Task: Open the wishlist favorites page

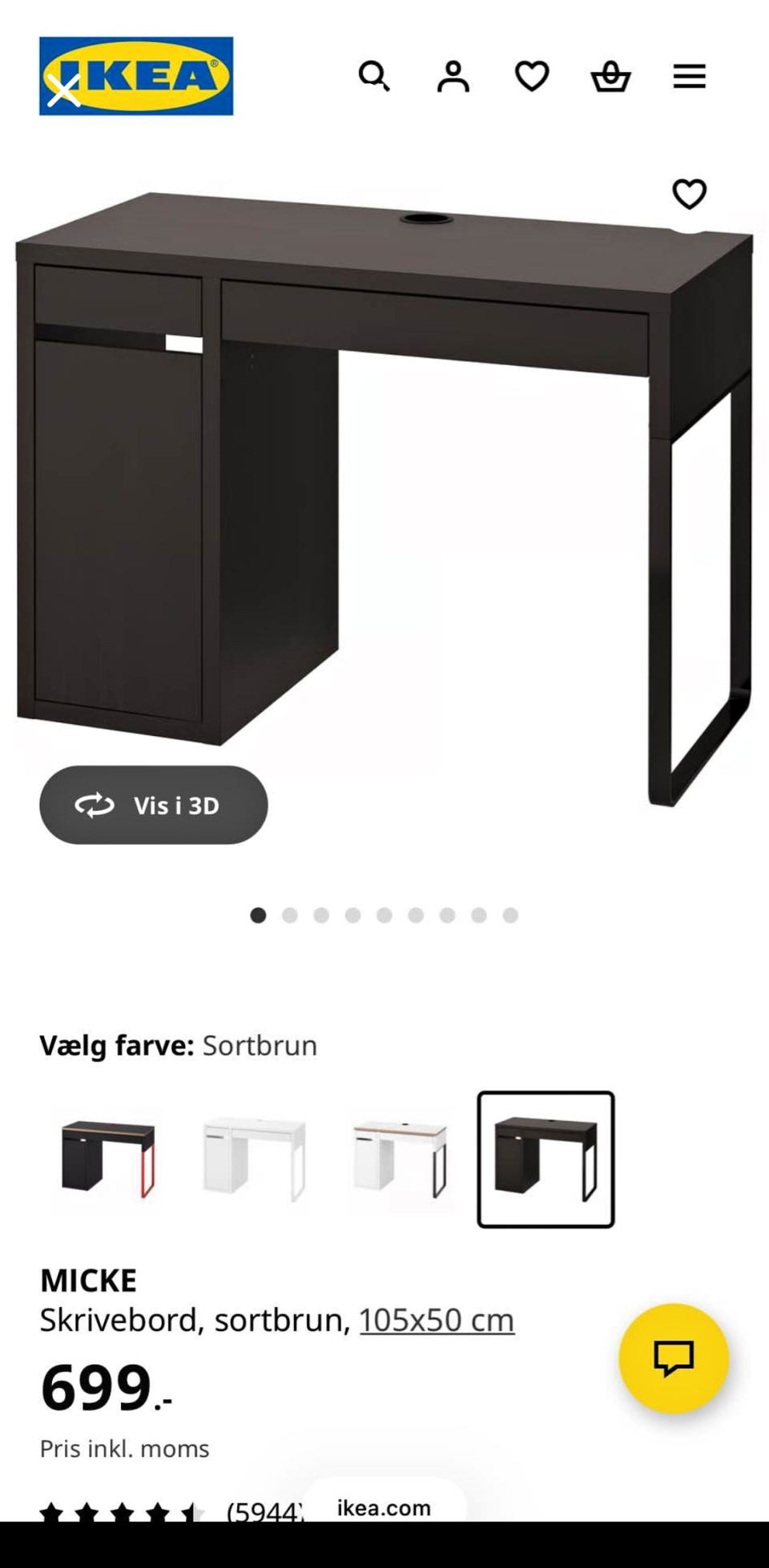Action: pos(531,77)
